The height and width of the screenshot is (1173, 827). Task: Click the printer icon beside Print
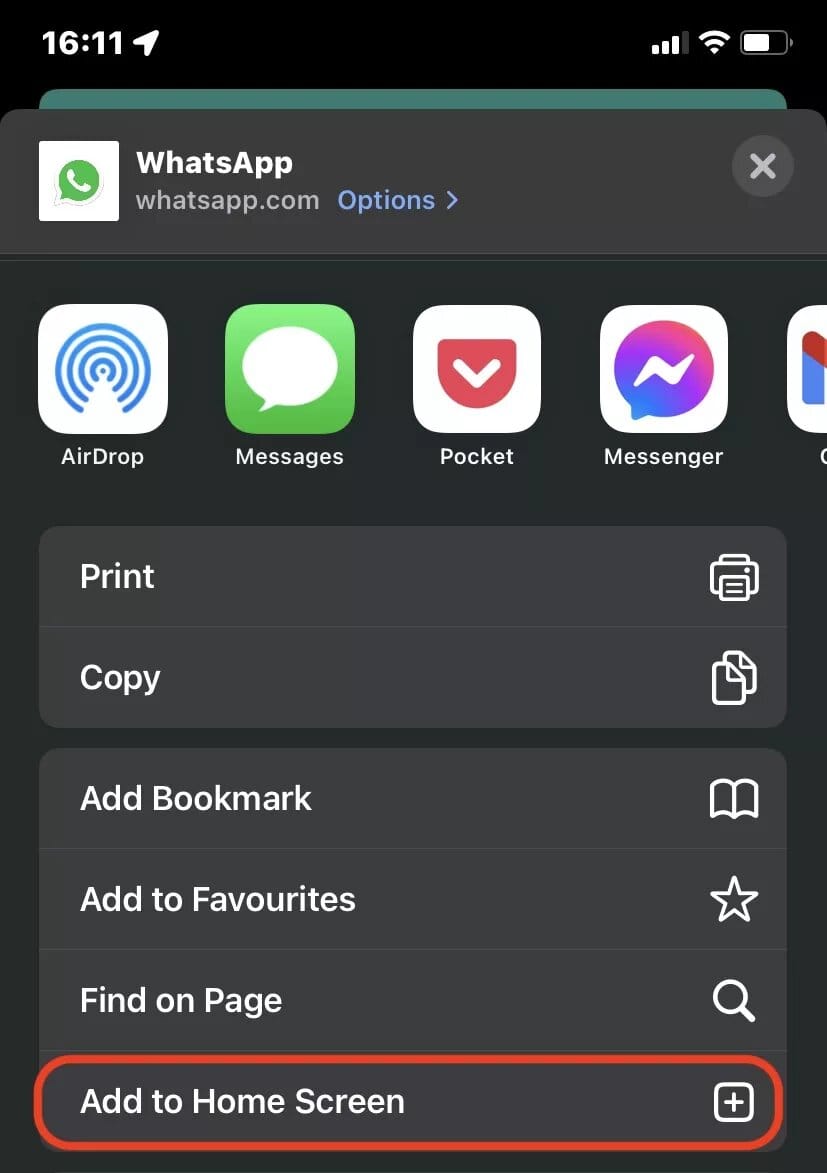pyautogui.click(x=735, y=577)
